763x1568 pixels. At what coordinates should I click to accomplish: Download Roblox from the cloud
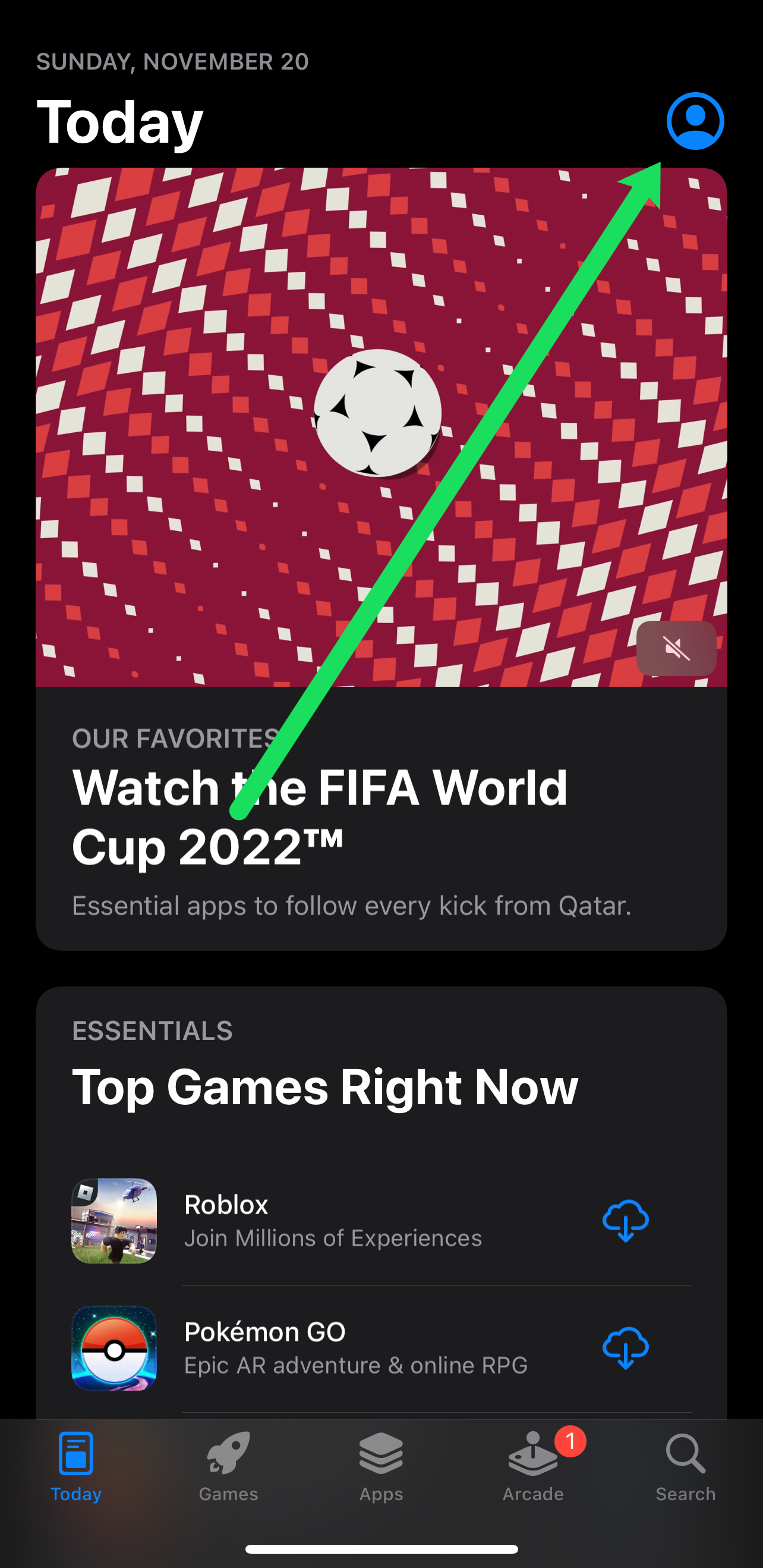[625, 1220]
